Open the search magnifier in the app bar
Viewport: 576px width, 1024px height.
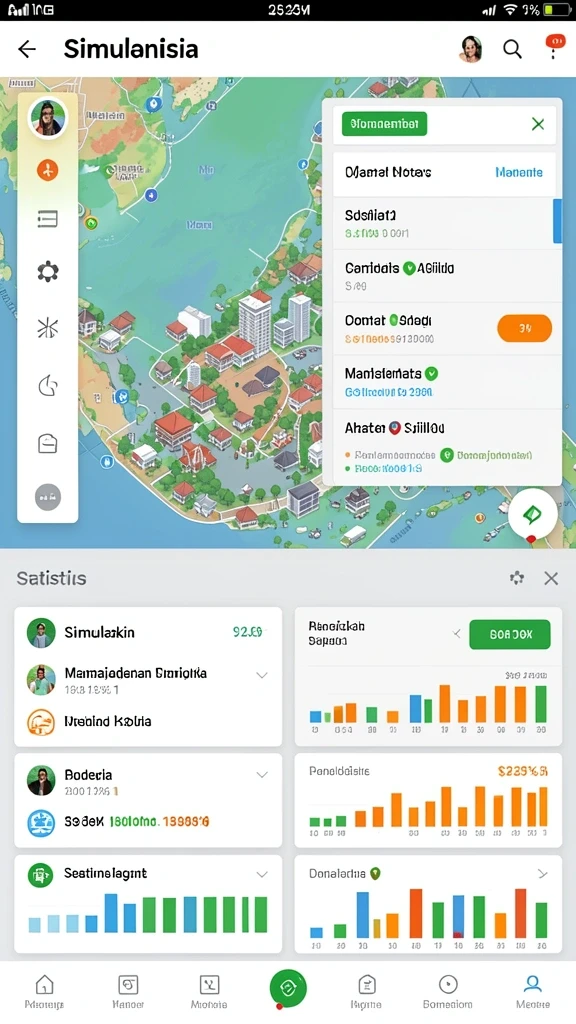point(512,49)
